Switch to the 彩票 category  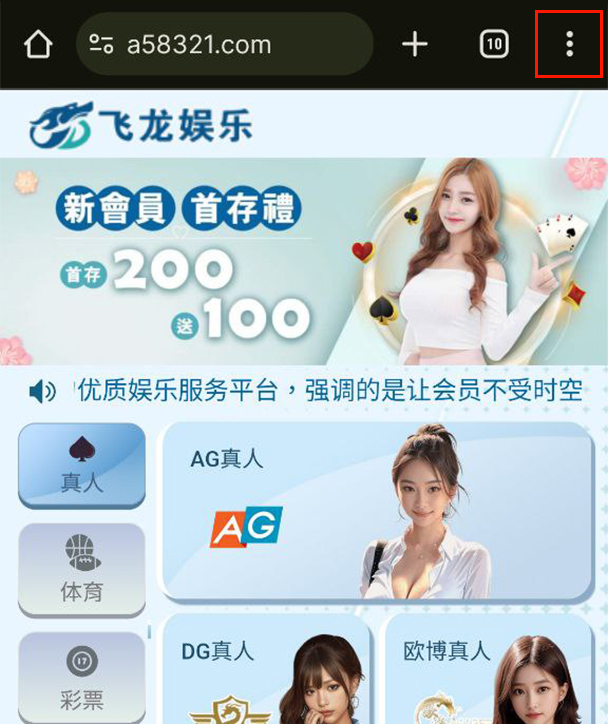[82, 678]
